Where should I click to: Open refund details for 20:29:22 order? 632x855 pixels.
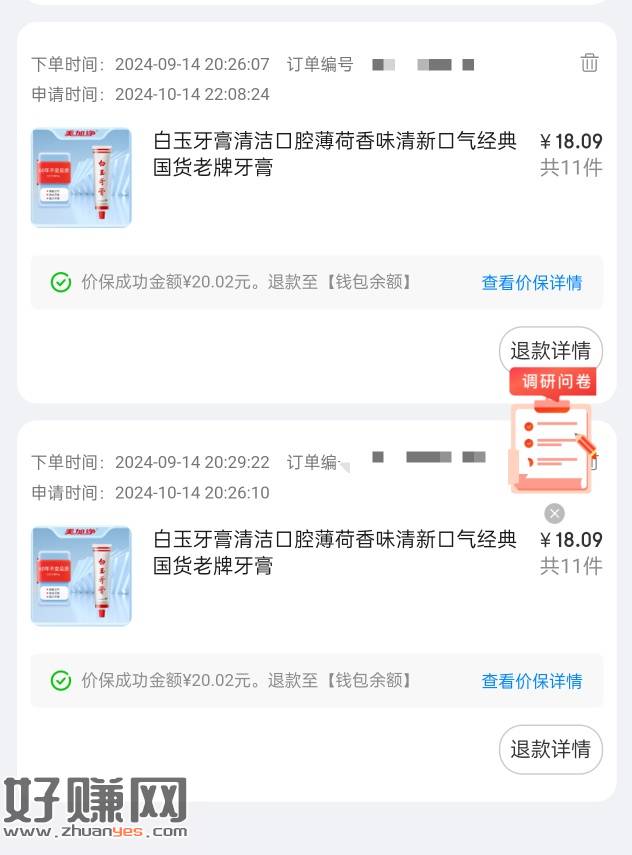(550, 749)
